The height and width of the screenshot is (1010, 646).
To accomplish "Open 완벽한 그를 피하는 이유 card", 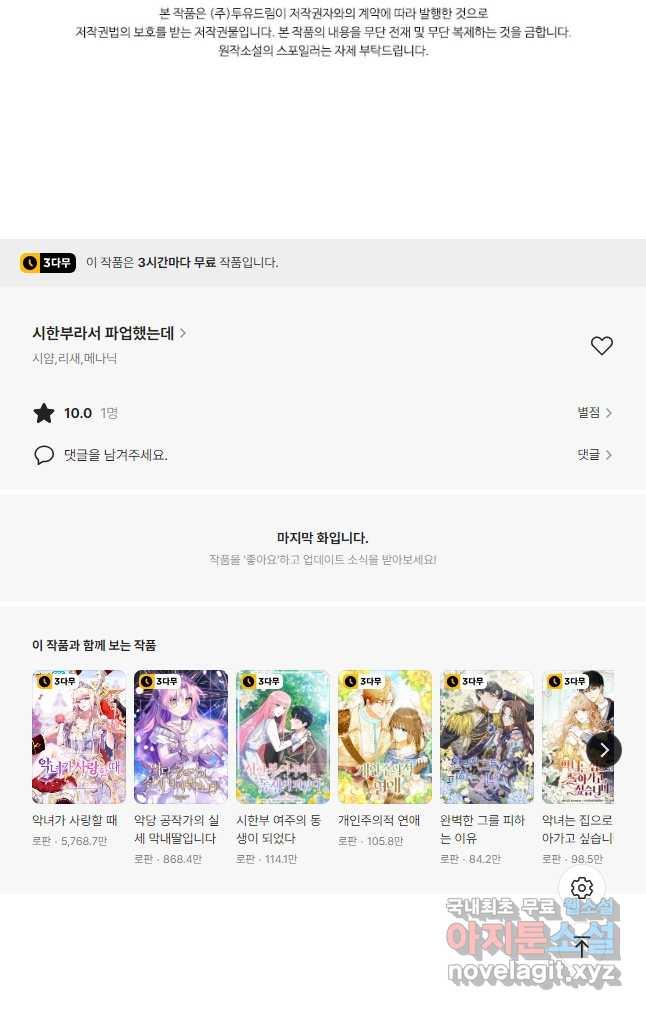I will click(x=487, y=737).
